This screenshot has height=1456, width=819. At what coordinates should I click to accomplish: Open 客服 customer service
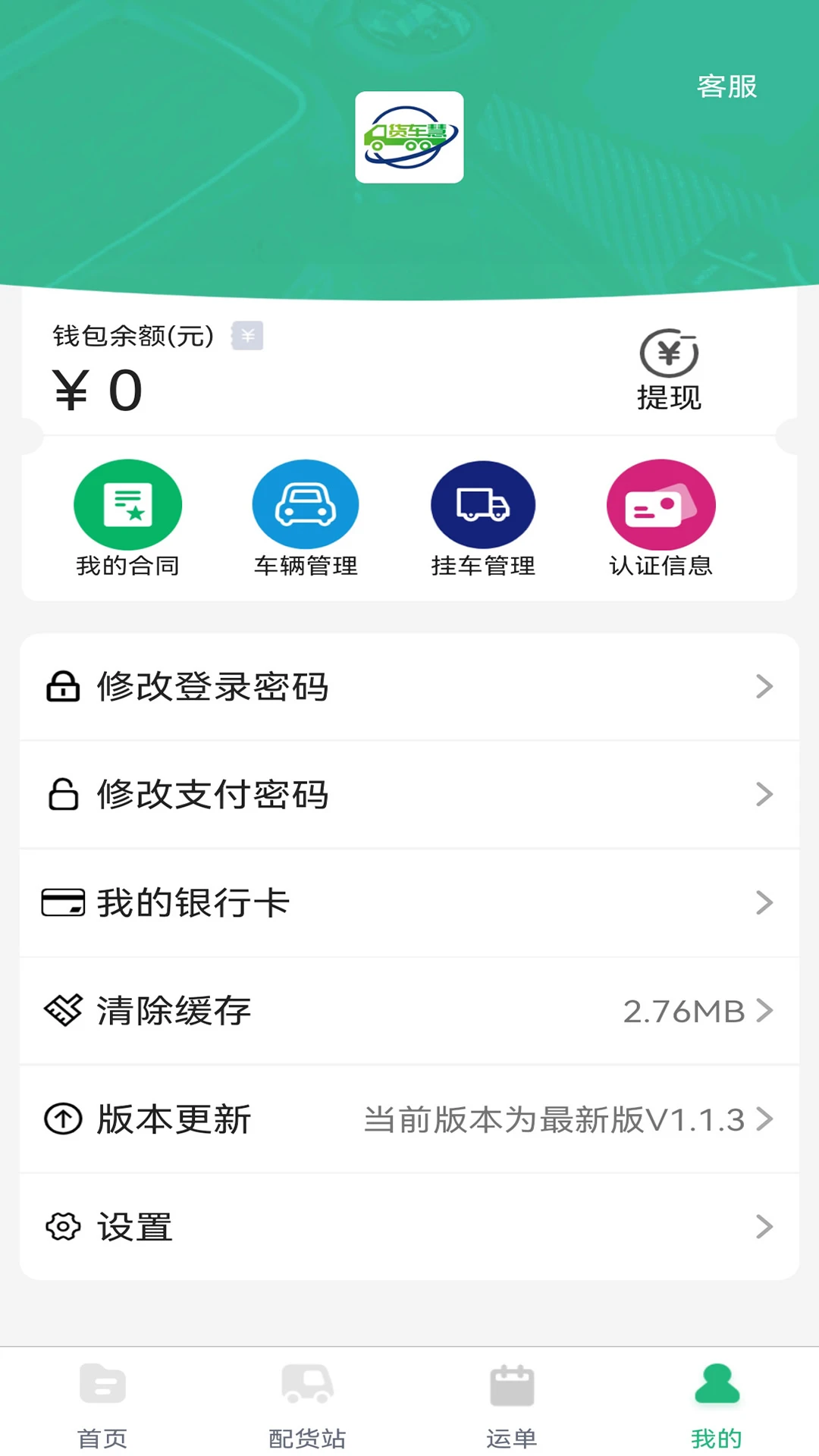click(726, 86)
